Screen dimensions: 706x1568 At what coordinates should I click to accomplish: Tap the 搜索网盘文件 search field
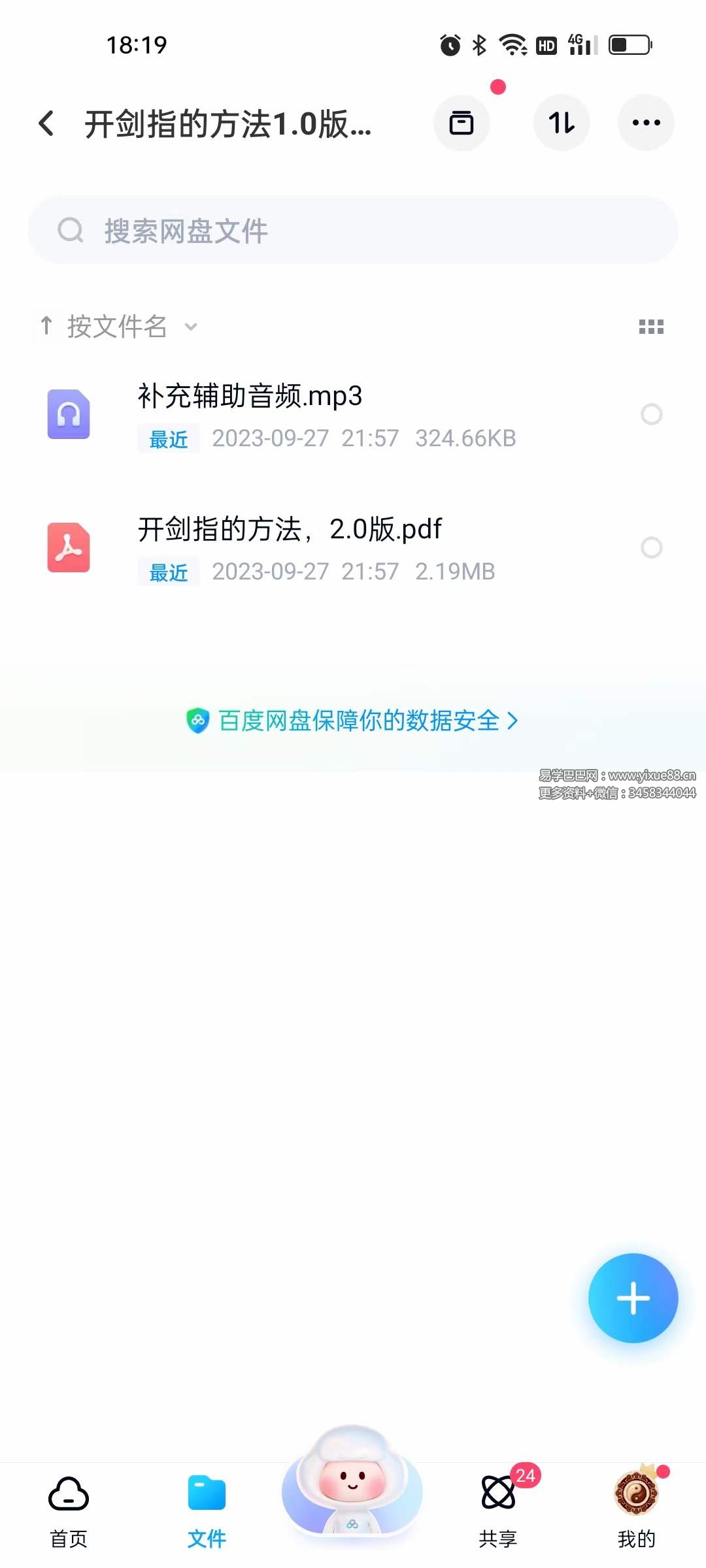pos(353,230)
